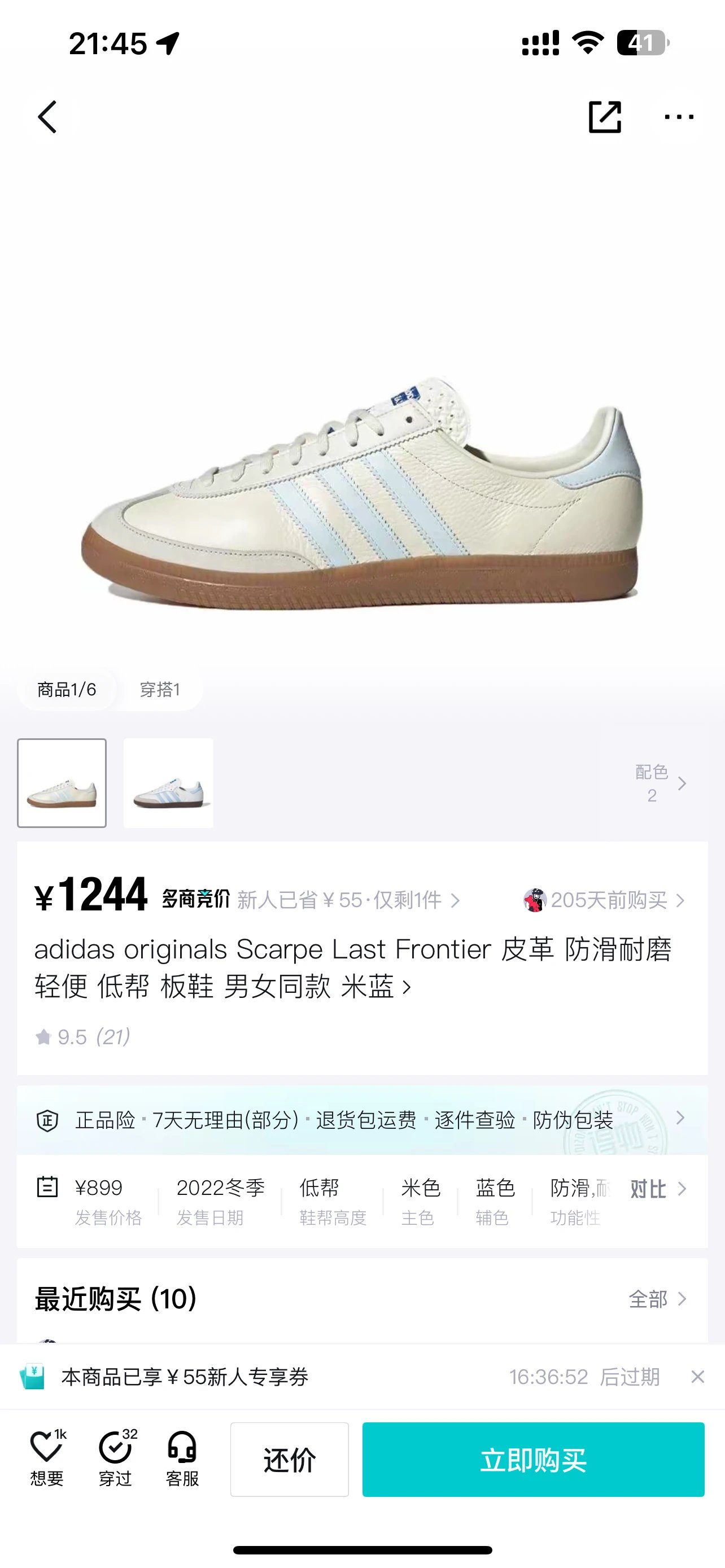Dismiss the ¥55 新人专享券 banner
Viewport: 725px width, 1568px height.
pyautogui.click(x=697, y=1377)
